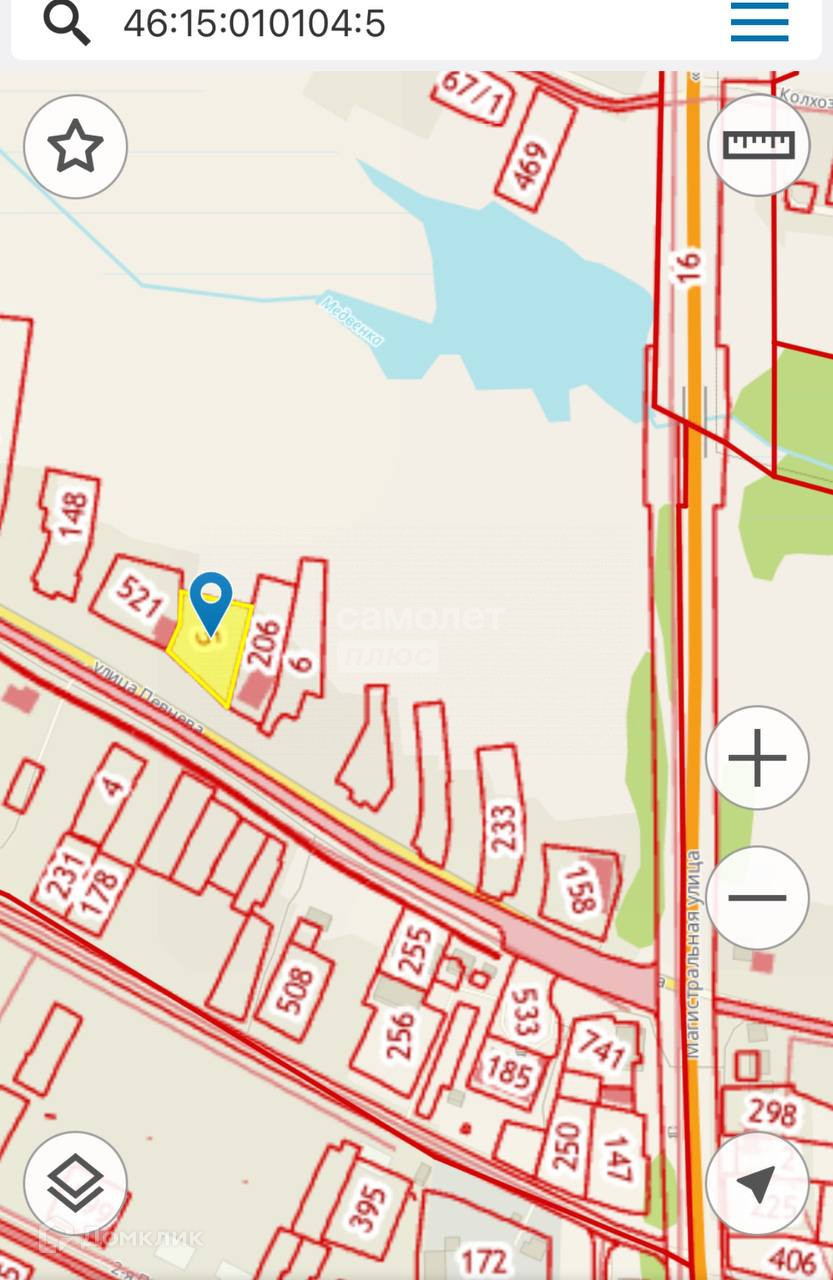Image resolution: width=833 pixels, height=1280 pixels.
Task: Center the map on my location
Action: tap(757, 1184)
